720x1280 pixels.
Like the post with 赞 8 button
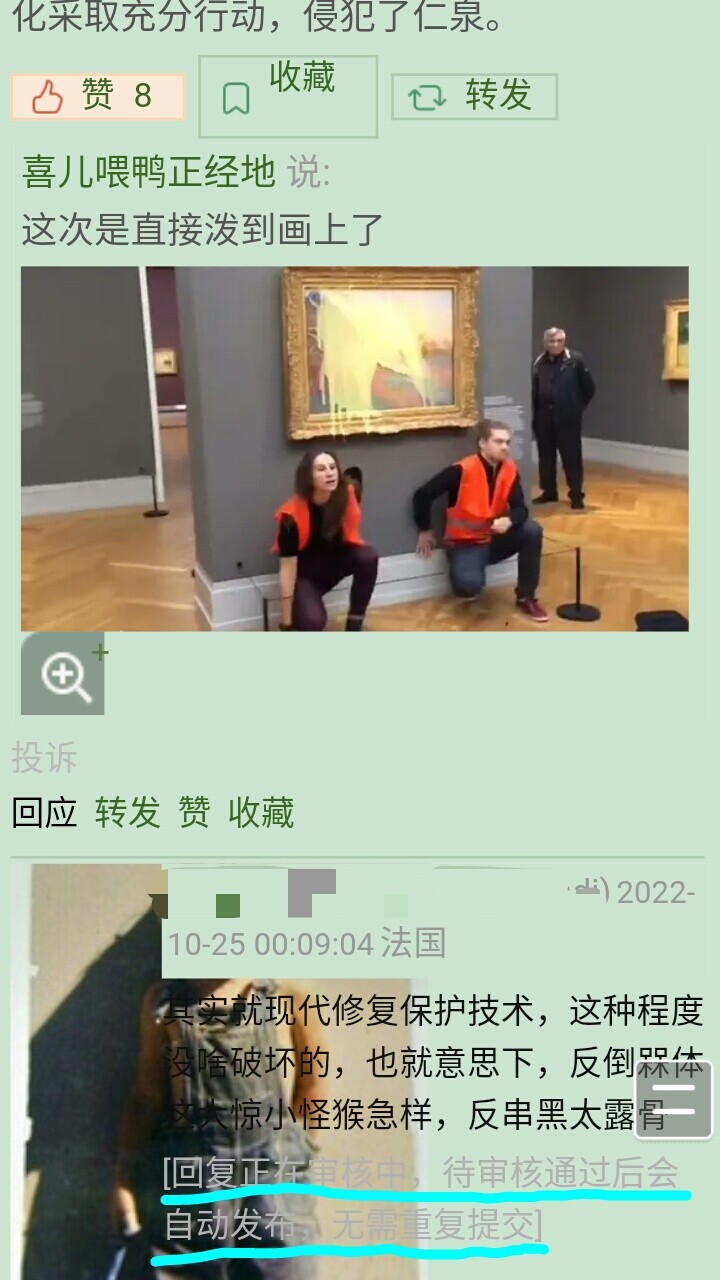point(97,96)
